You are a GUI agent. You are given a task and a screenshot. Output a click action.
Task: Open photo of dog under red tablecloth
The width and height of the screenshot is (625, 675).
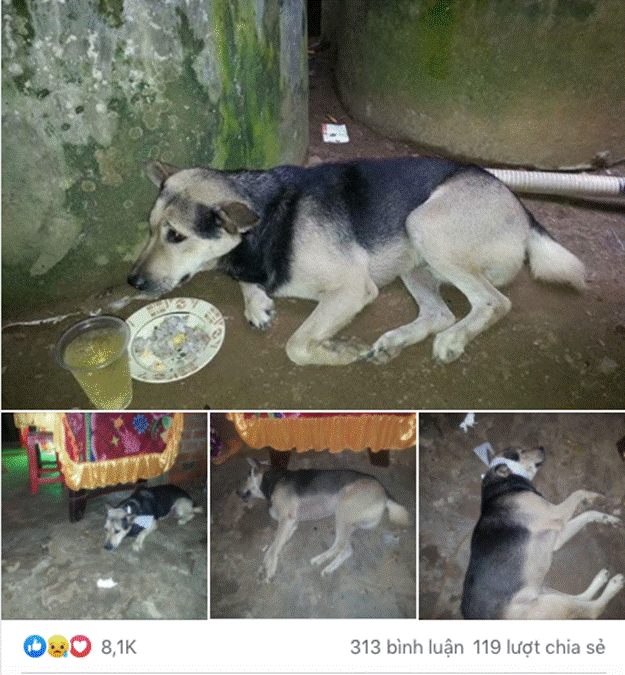click(104, 515)
